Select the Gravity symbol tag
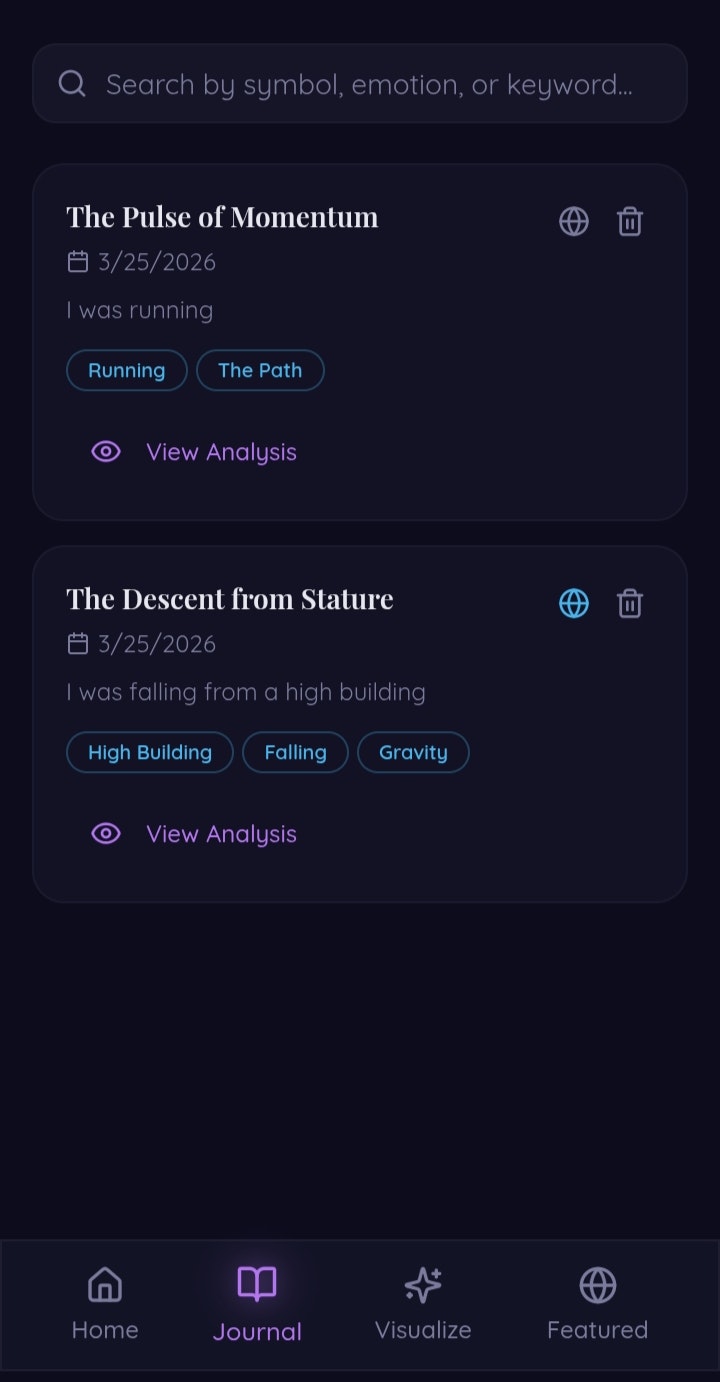The image size is (720, 1382). [413, 752]
